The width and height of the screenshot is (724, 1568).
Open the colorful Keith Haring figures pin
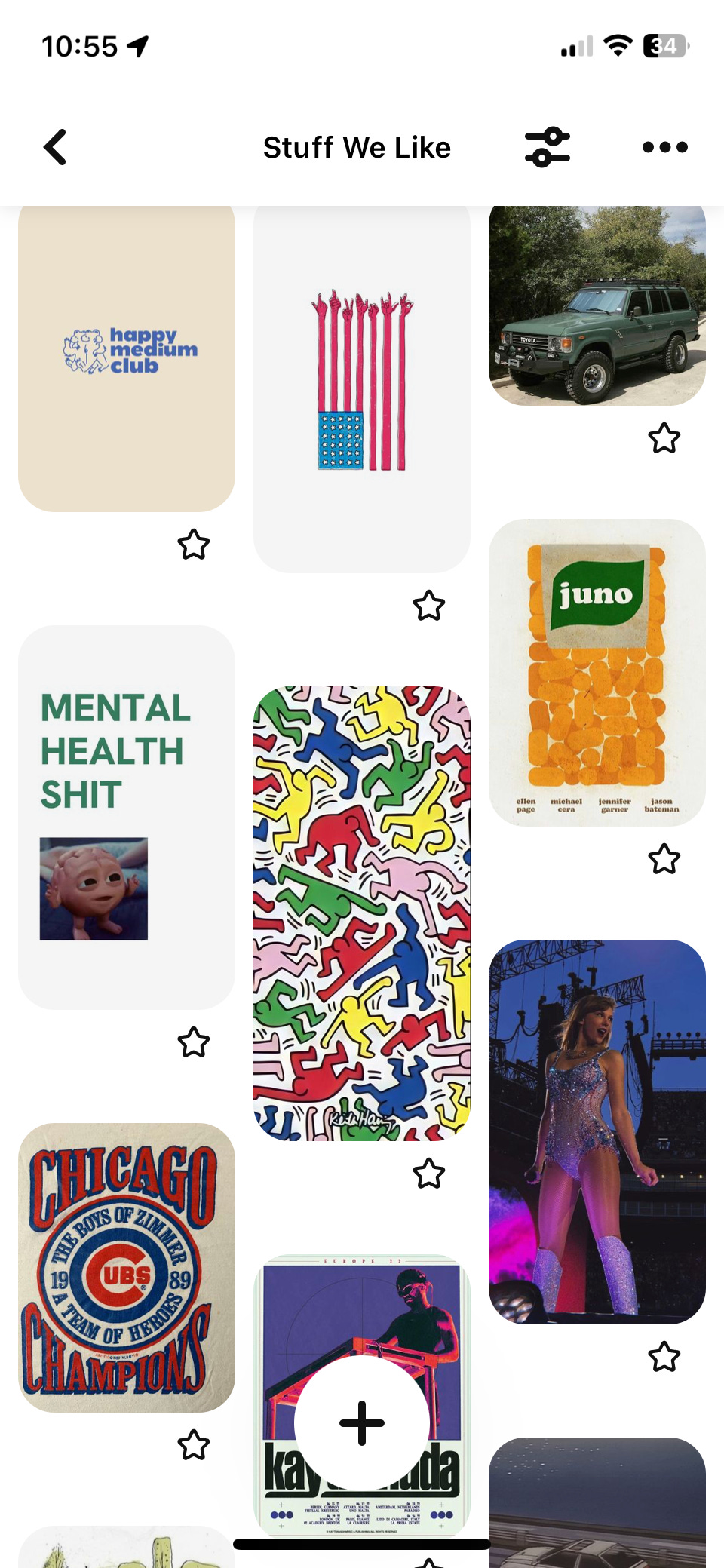click(x=362, y=913)
